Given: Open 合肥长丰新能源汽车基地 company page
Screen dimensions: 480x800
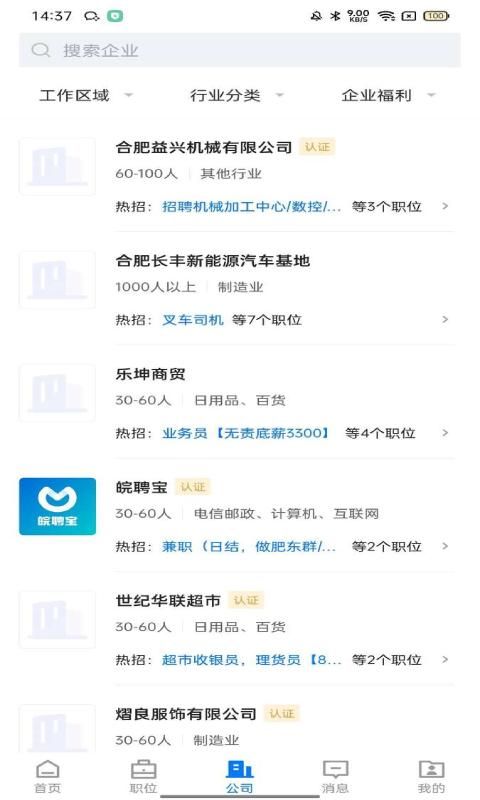Looking at the screenshot, I should (x=213, y=261).
